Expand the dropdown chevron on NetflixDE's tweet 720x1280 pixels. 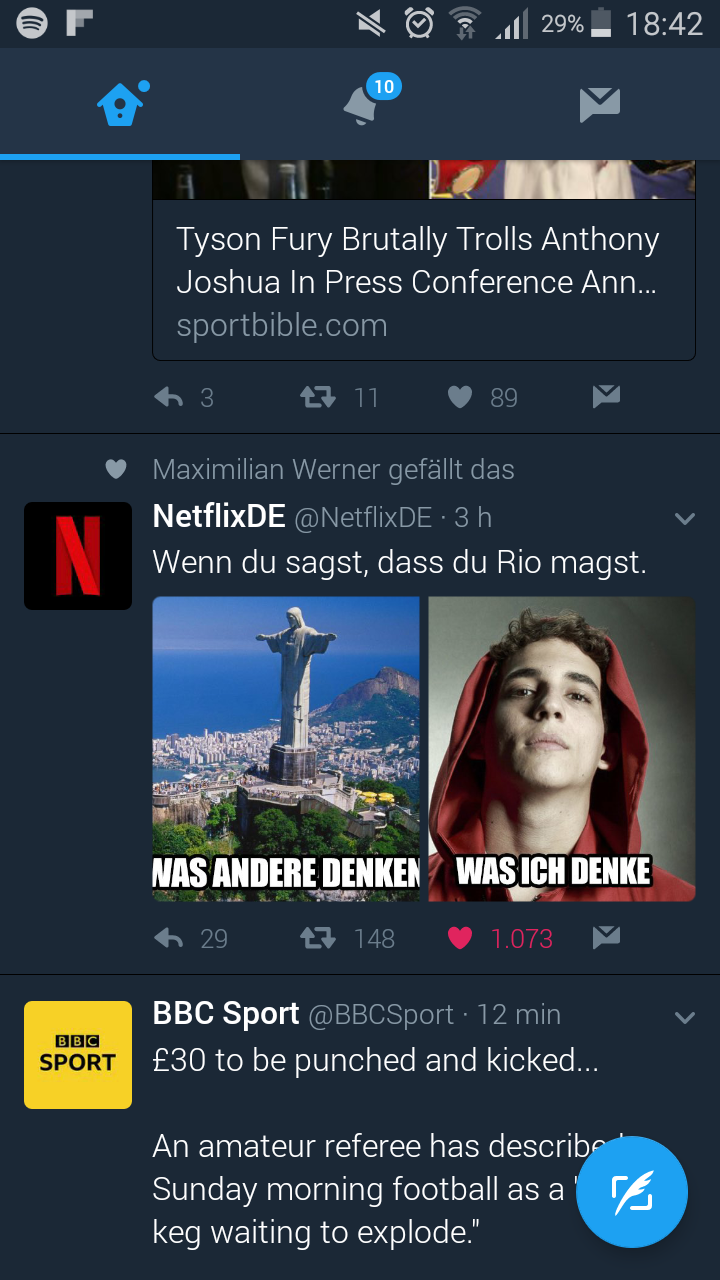685,518
